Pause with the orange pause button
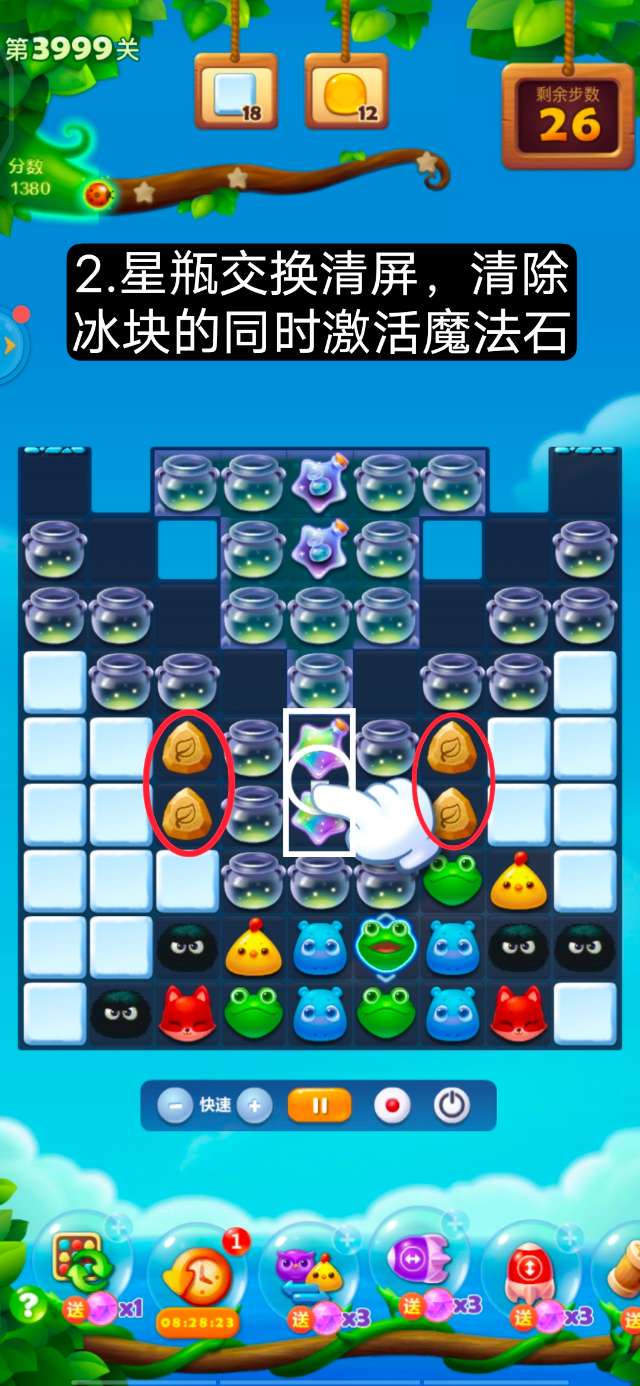640x1386 pixels. pyautogui.click(x=320, y=1106)
